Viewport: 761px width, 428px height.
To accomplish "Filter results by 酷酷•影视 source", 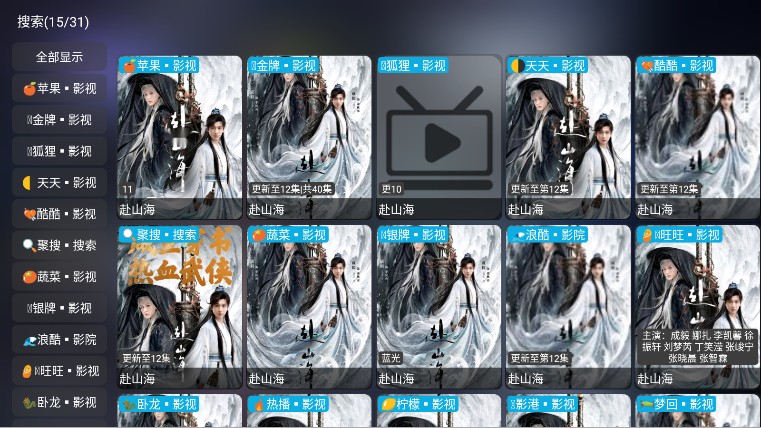I will tap(59, 214).
